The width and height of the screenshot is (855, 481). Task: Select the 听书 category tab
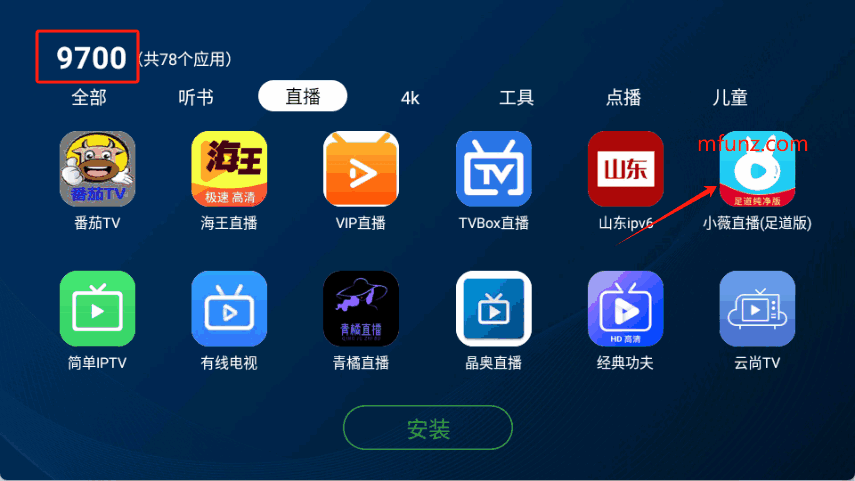click(x=196, y=97)
